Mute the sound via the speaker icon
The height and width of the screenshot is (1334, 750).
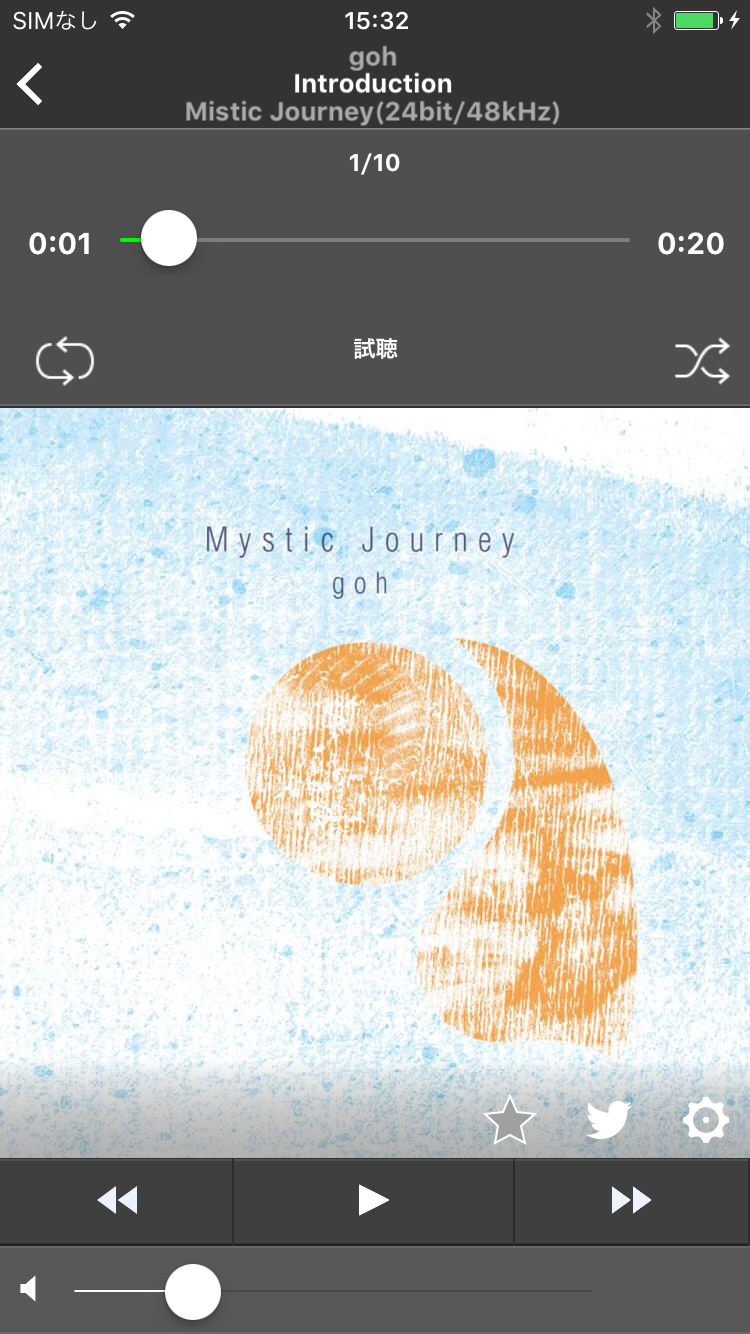[29, 1290]
